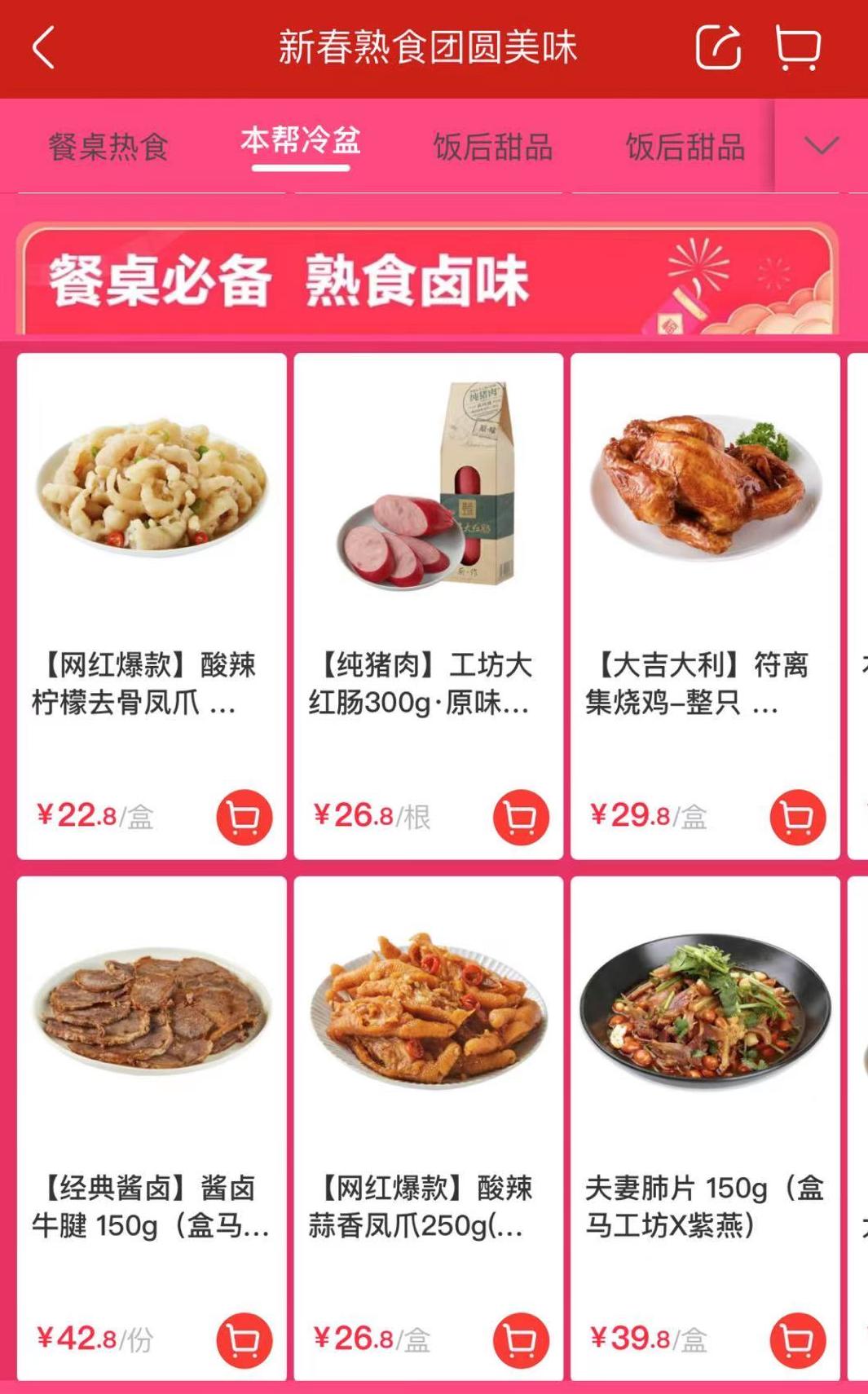Image resolution: width=868 pixels, height=1394 pixels.
Task: Add 符离集烧鸡 to the cart
Action: [x=797, y=817]
